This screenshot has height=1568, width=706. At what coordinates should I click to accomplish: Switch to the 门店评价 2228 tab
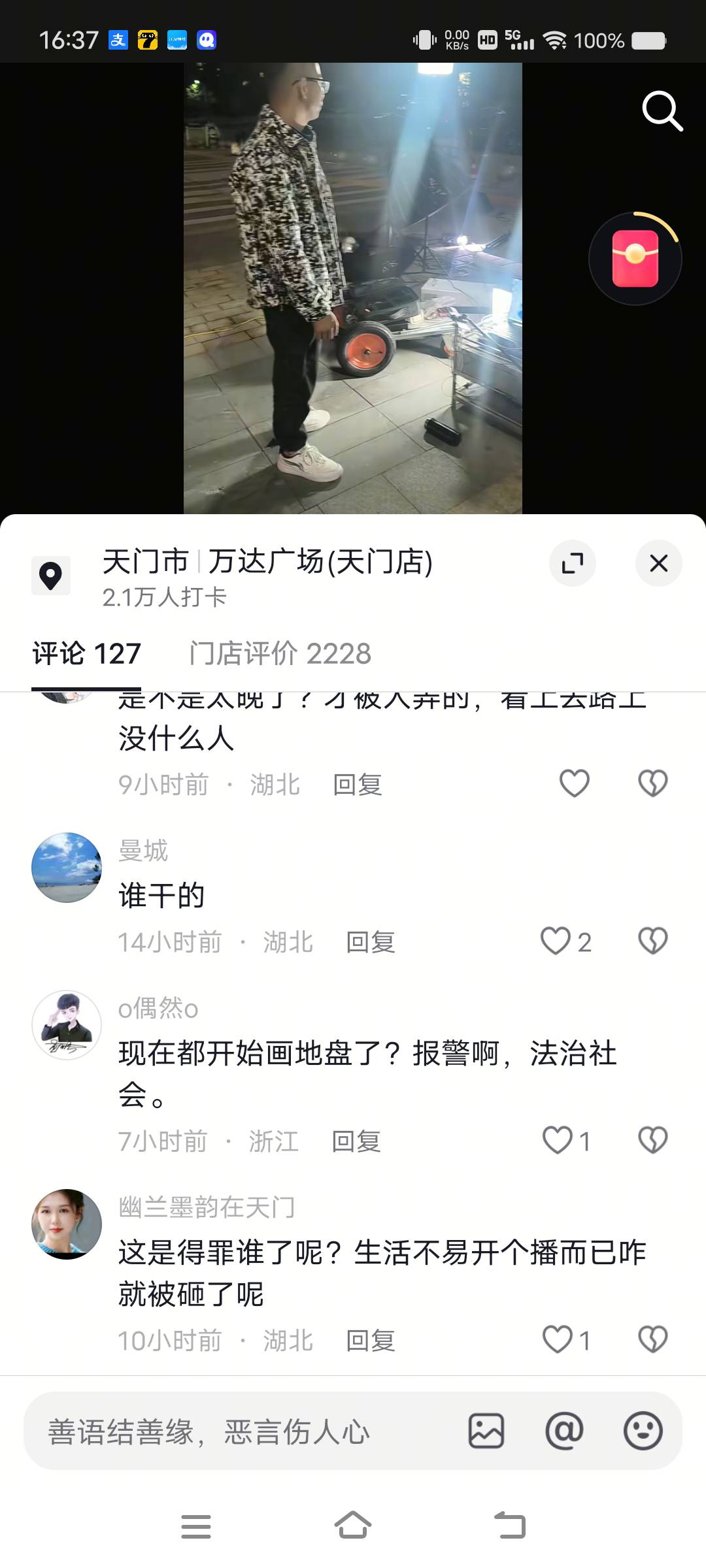tap(280, 653)
